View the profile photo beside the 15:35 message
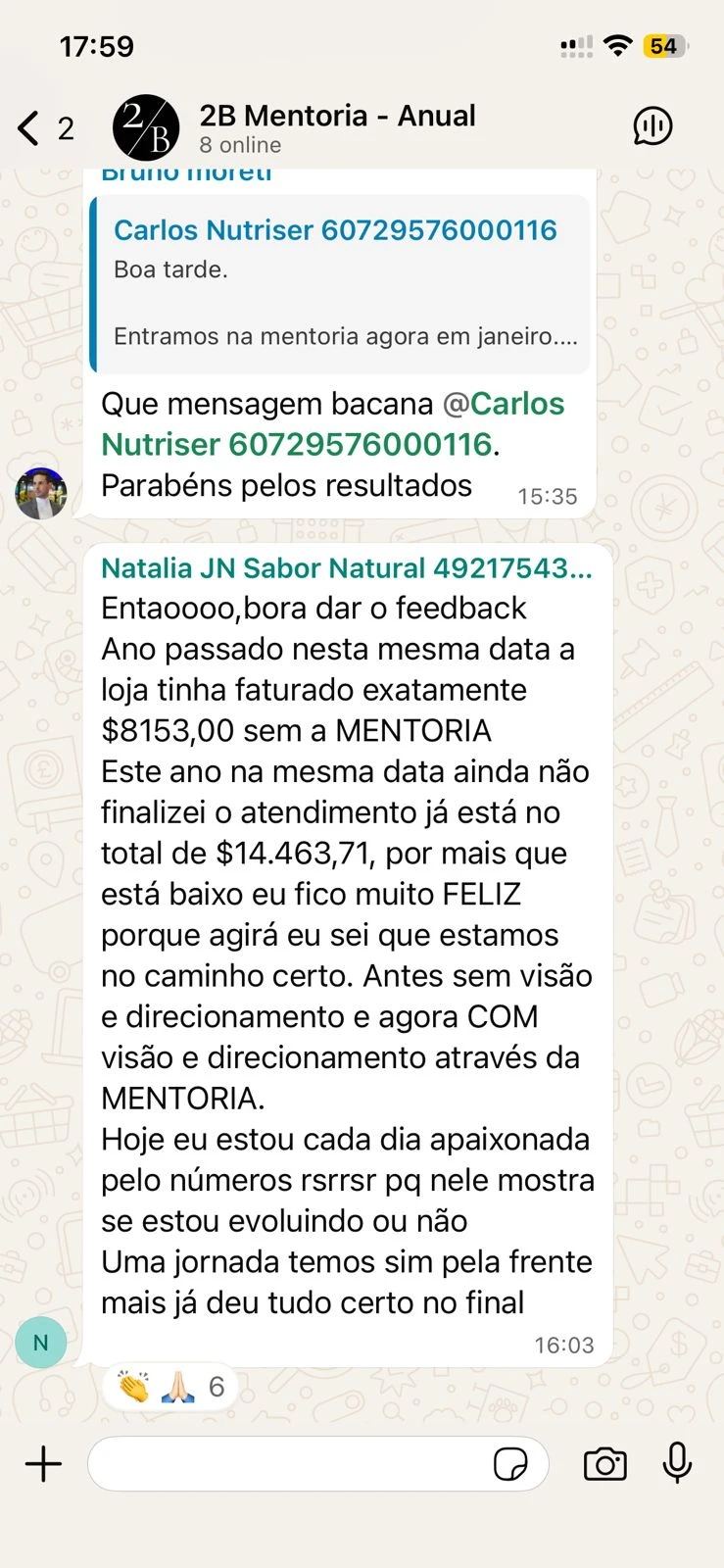The height and width of the screenshot is (1568, 724). pos(41,493)
